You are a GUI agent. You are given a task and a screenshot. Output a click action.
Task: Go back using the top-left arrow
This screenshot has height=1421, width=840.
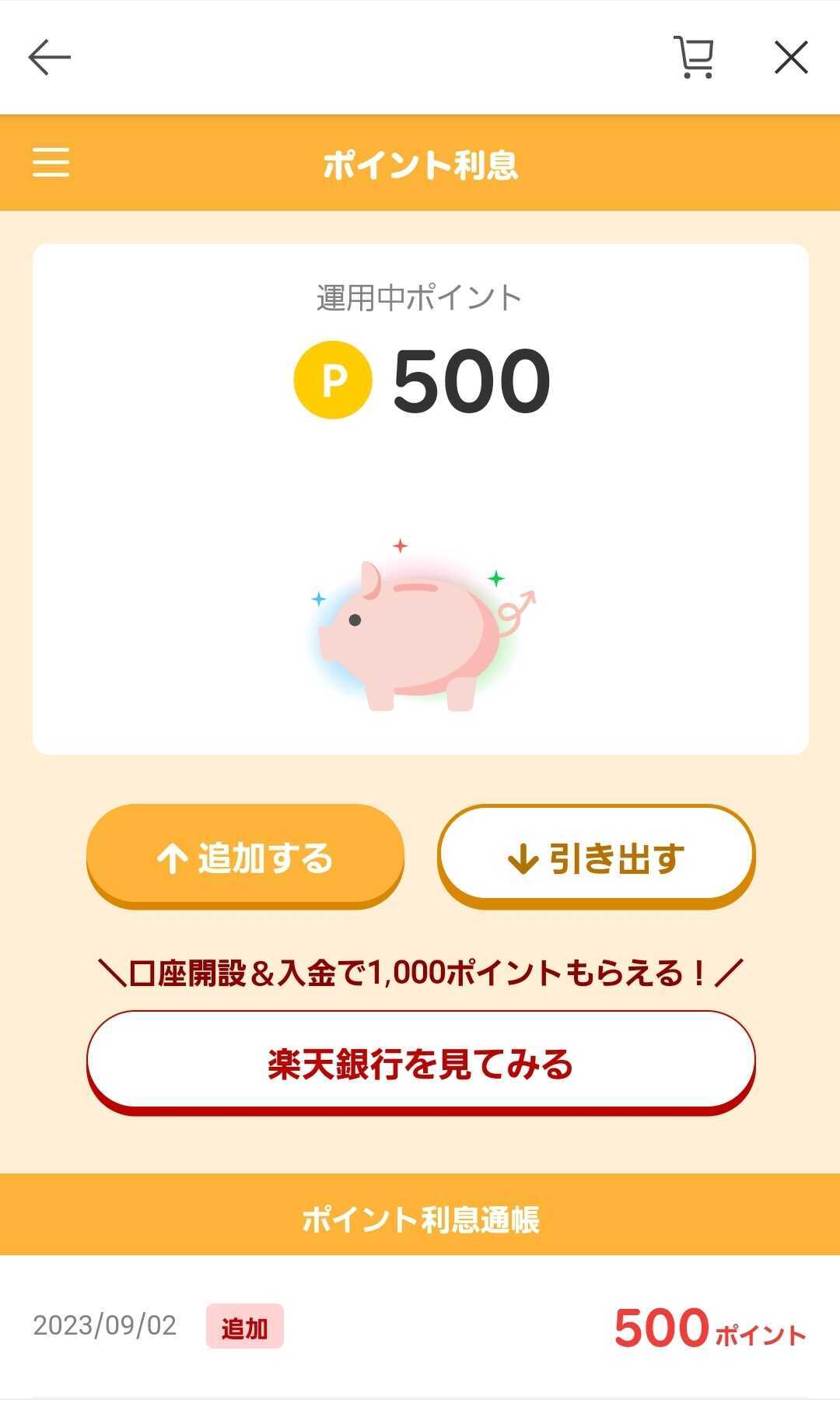(50, 58)
